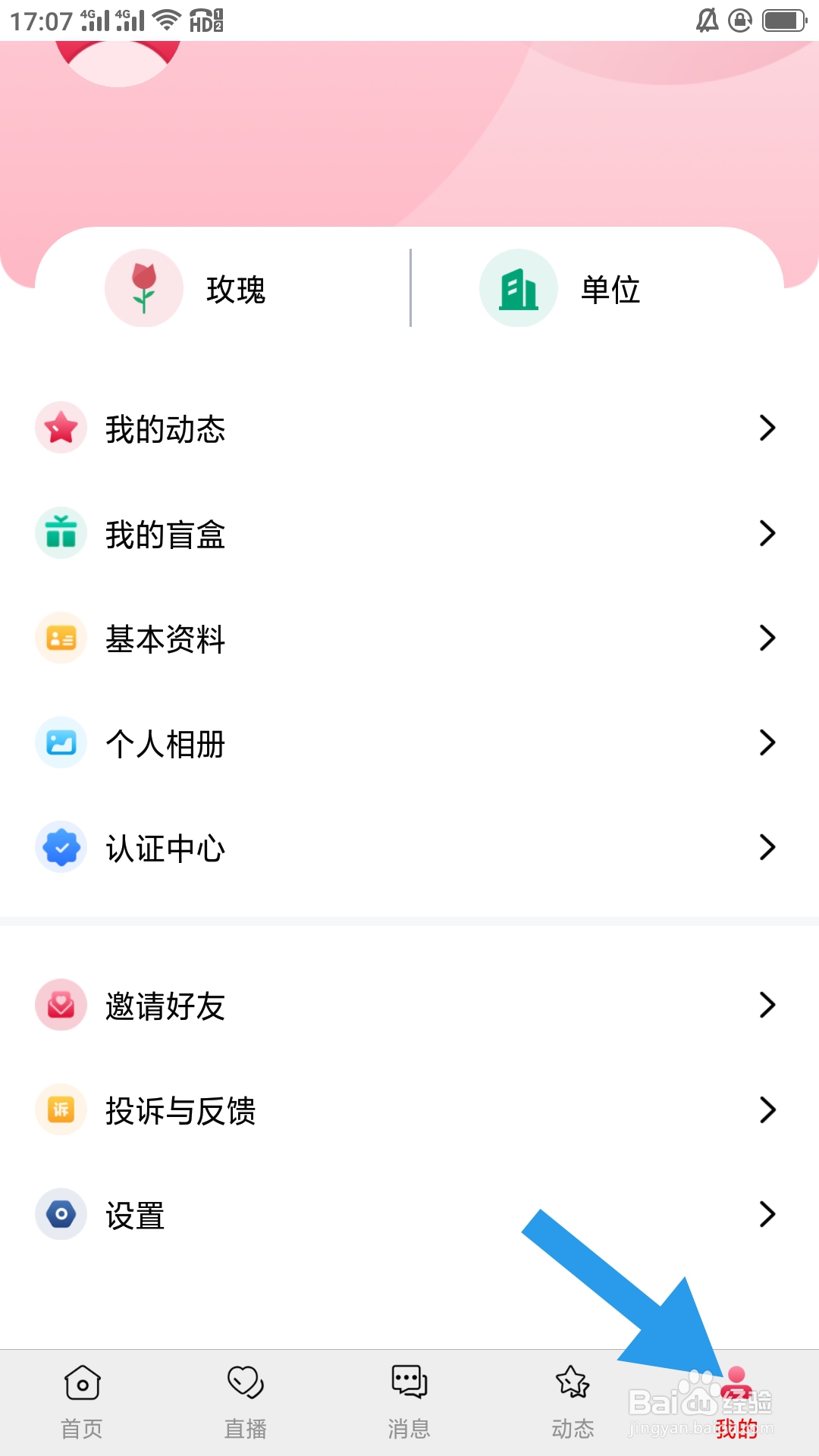Go to 认证中心 verification center
Image resolution: width=819 pixels, height=1456 pixels.
(409, 848)
